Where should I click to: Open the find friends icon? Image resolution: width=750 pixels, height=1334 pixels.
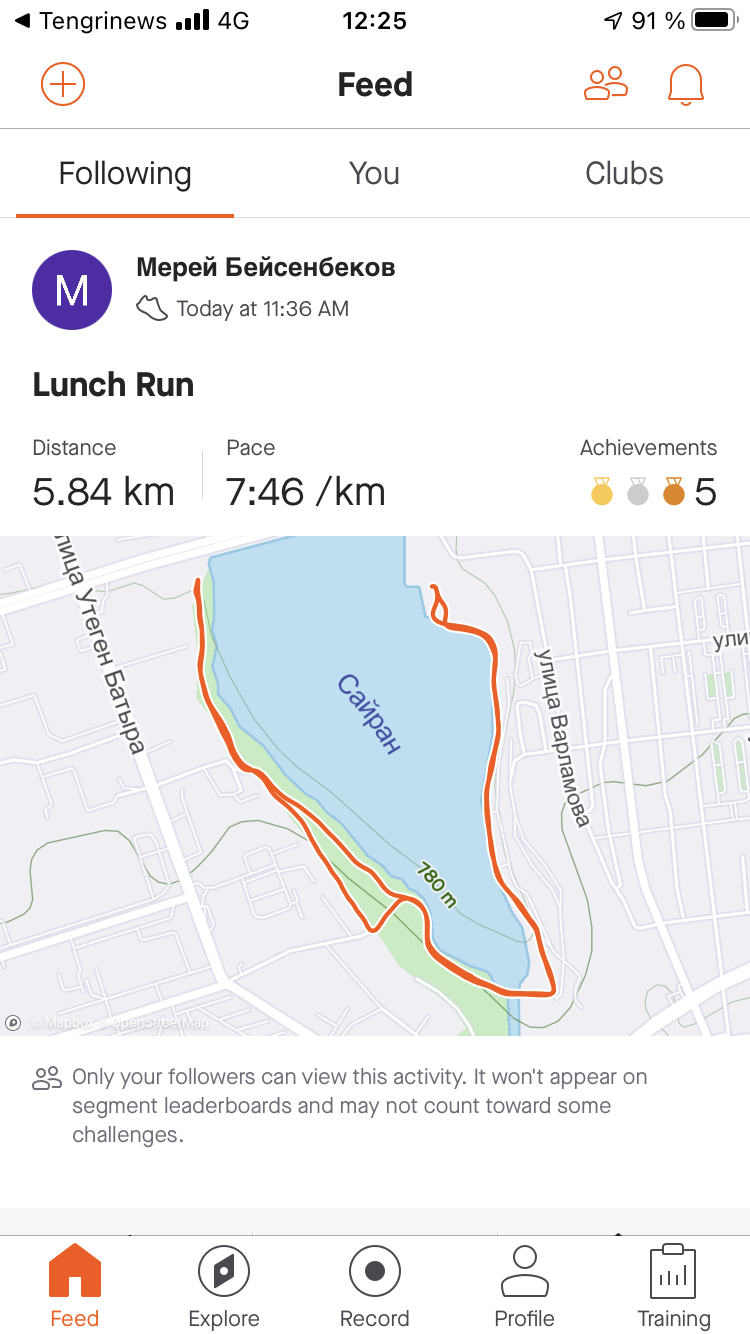pos(605,84)
